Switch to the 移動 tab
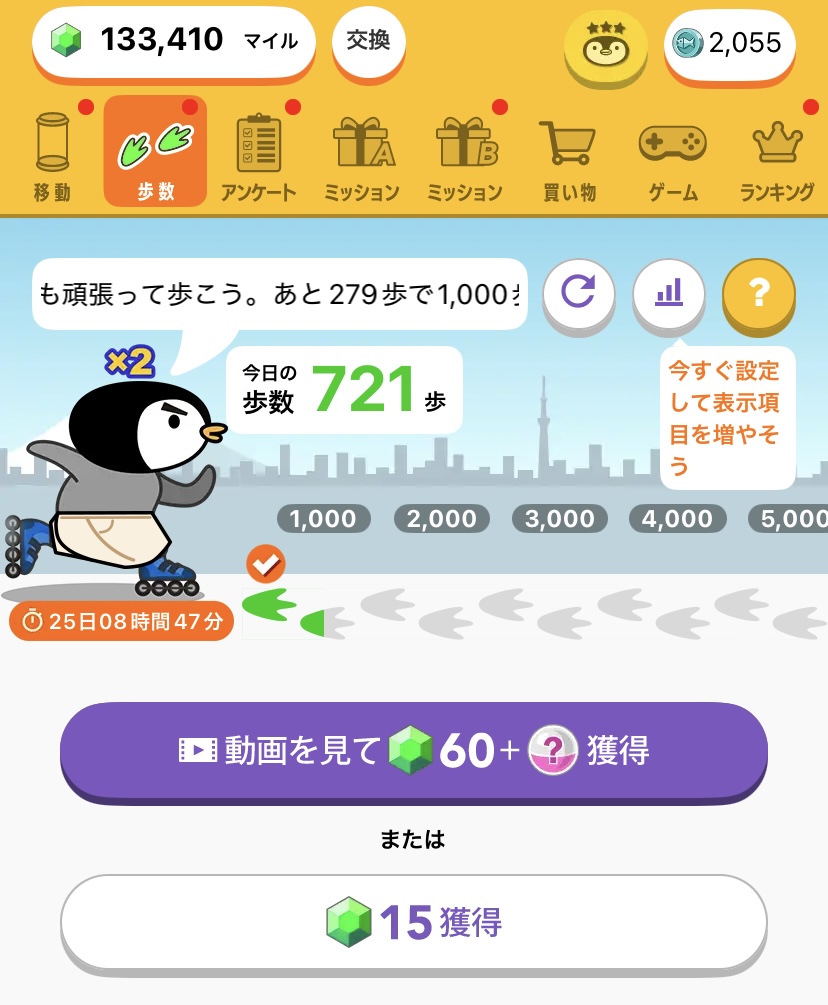The height and width of the screenshot is (1005, 828). click(51, 155)
